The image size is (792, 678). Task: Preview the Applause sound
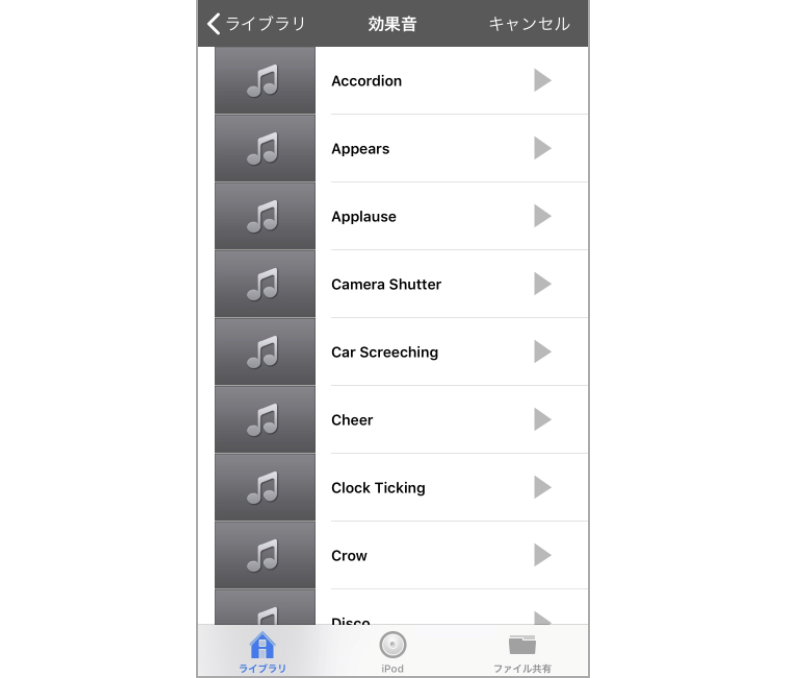click(x=542, y=217)
